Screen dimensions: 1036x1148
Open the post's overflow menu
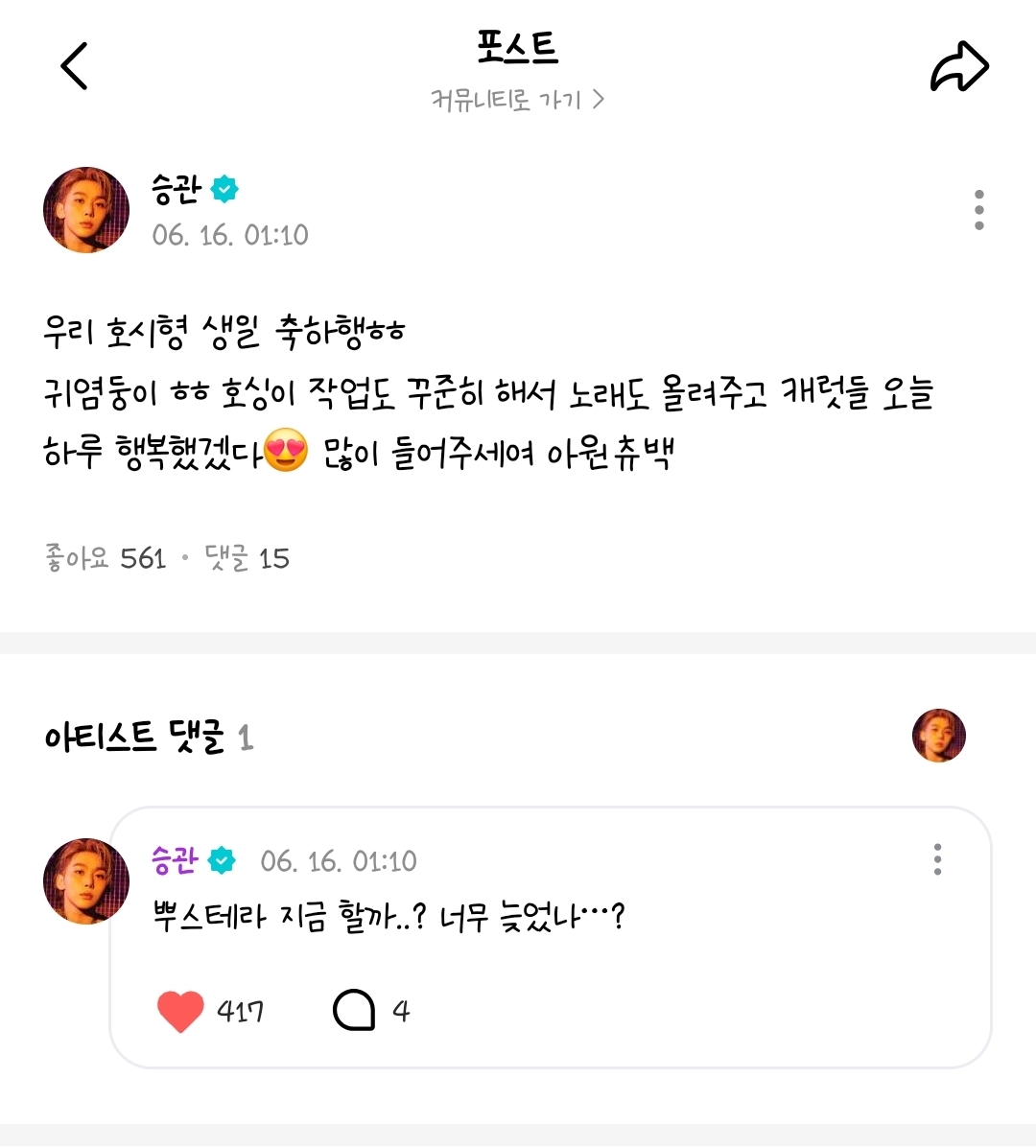tap(978, 210)
